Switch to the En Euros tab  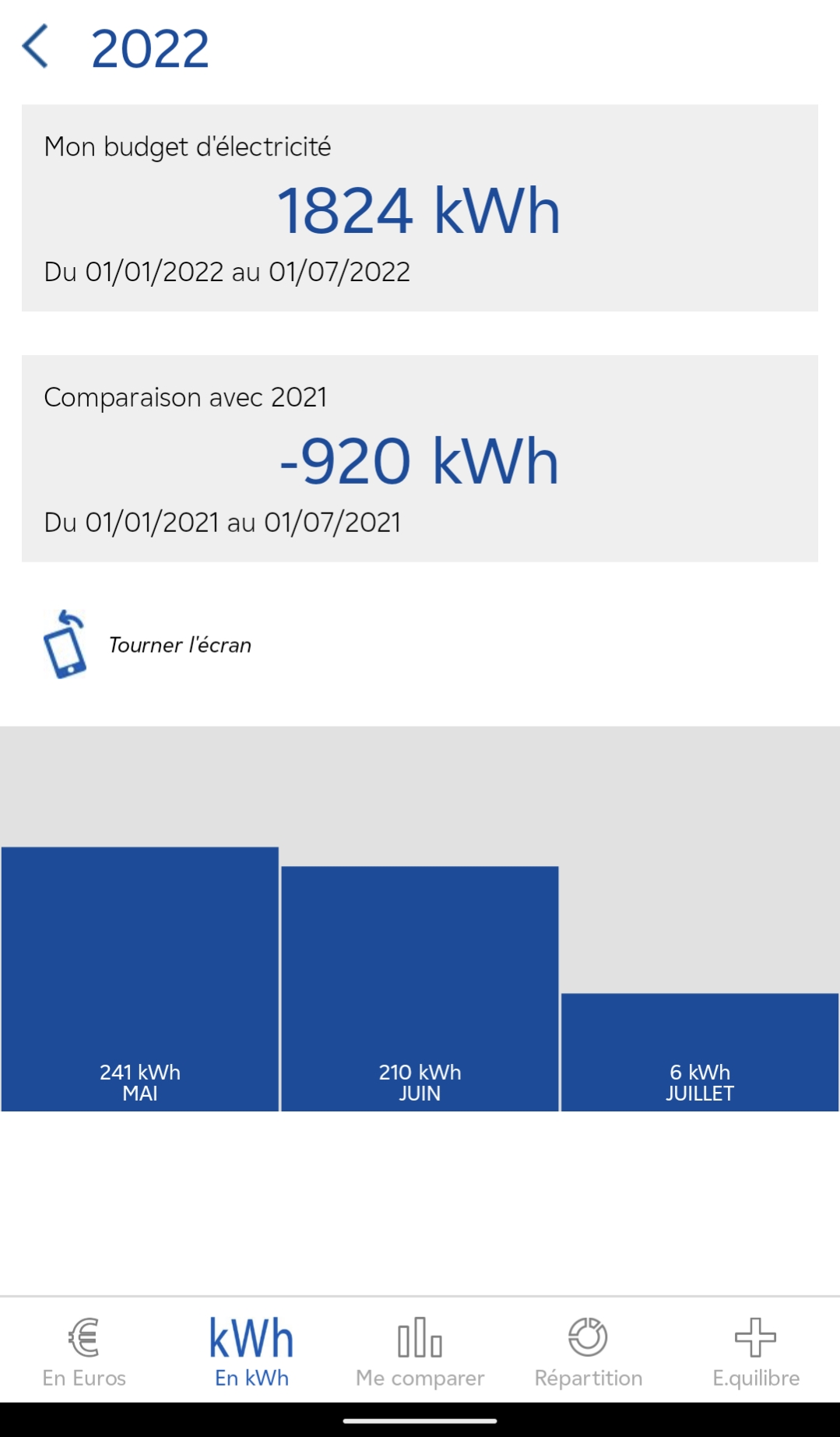(84, 1352)
